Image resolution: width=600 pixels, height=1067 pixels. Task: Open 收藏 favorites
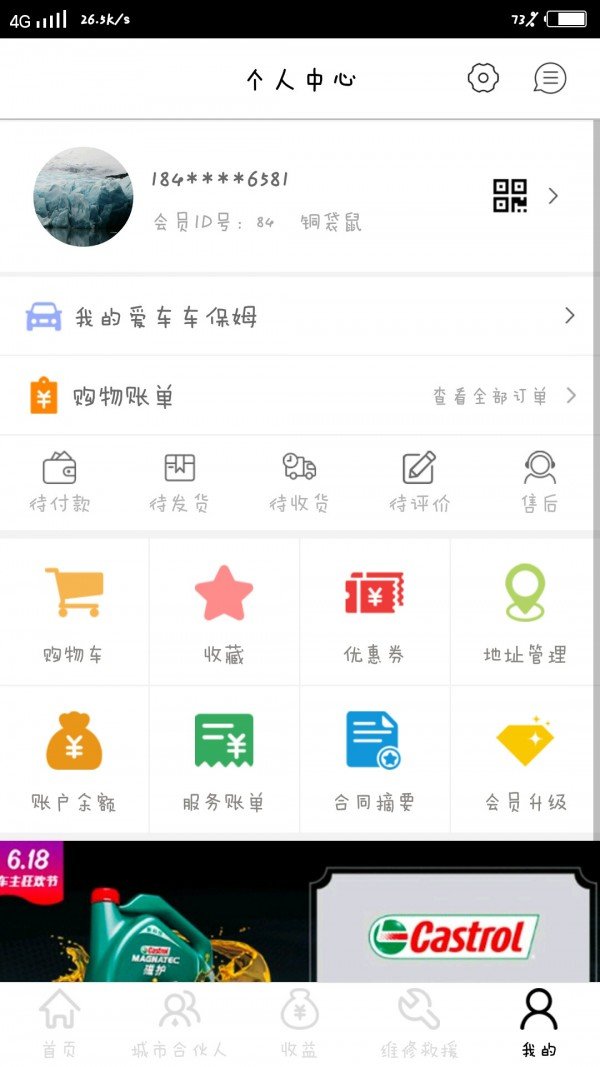[x=224, y=613]
